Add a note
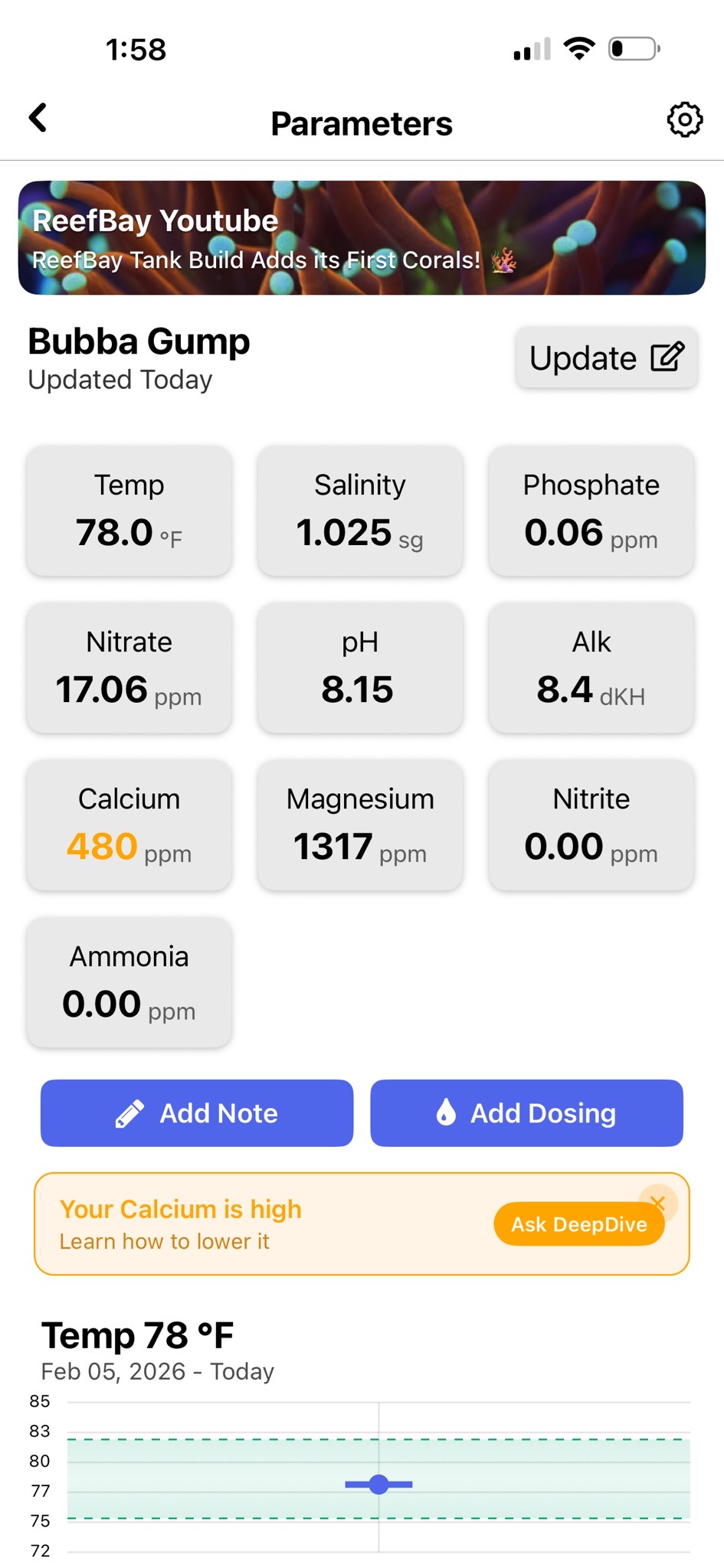The width and height of the screenshot is (724, 1568). [197, 1113]
